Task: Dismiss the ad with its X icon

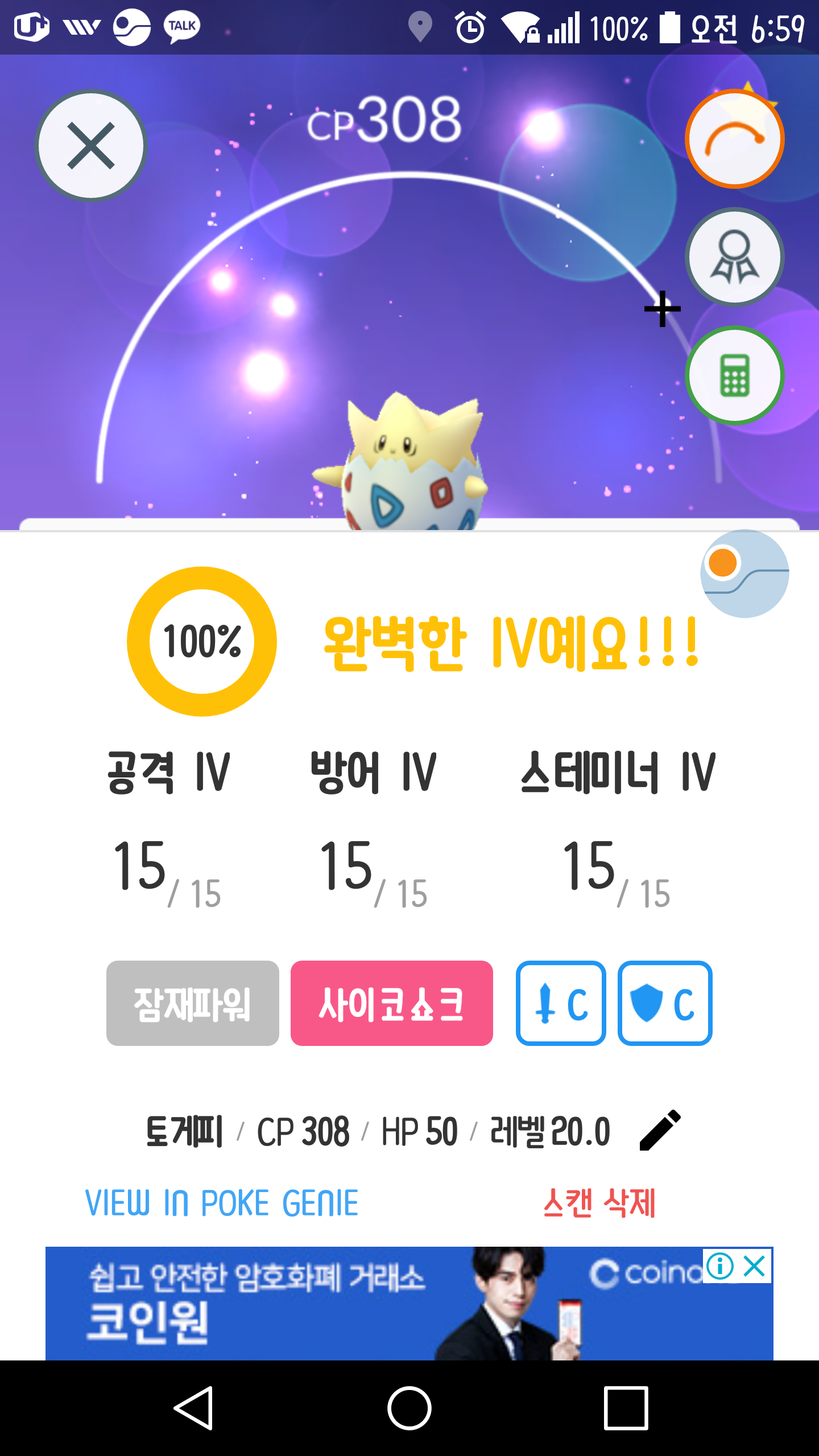Action: coord(755,1266)
